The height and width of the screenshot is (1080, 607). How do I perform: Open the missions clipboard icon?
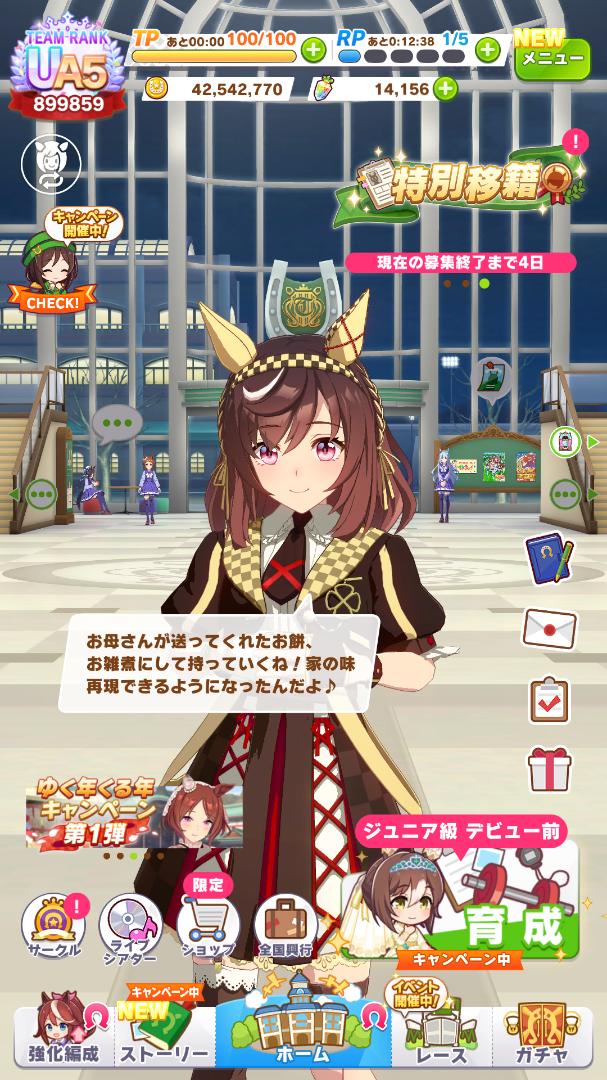[x=548, y=699]
